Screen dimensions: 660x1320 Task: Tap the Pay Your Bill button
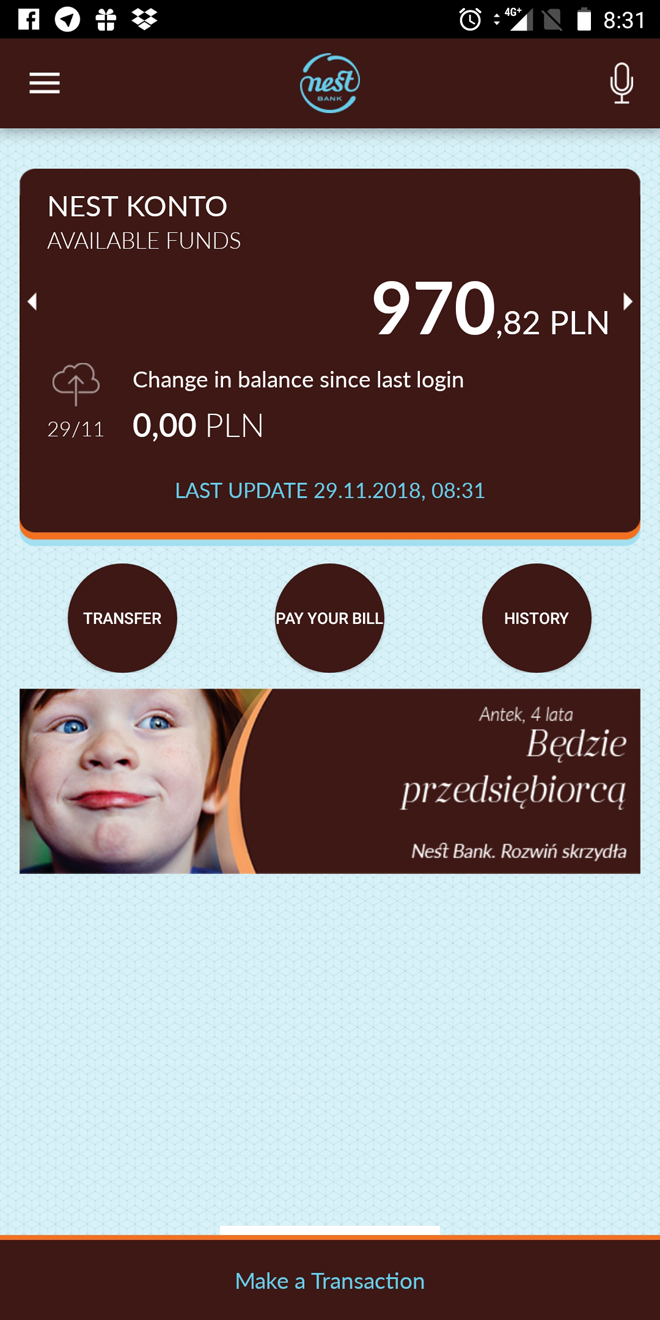tap(329, 618)
